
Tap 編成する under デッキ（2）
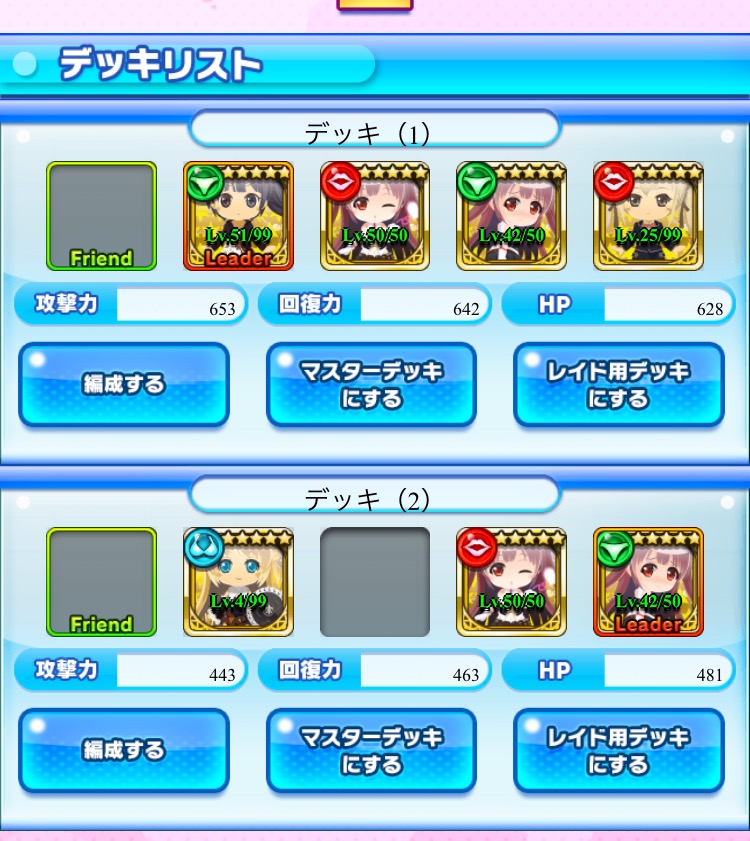click(x=124, y=751)
